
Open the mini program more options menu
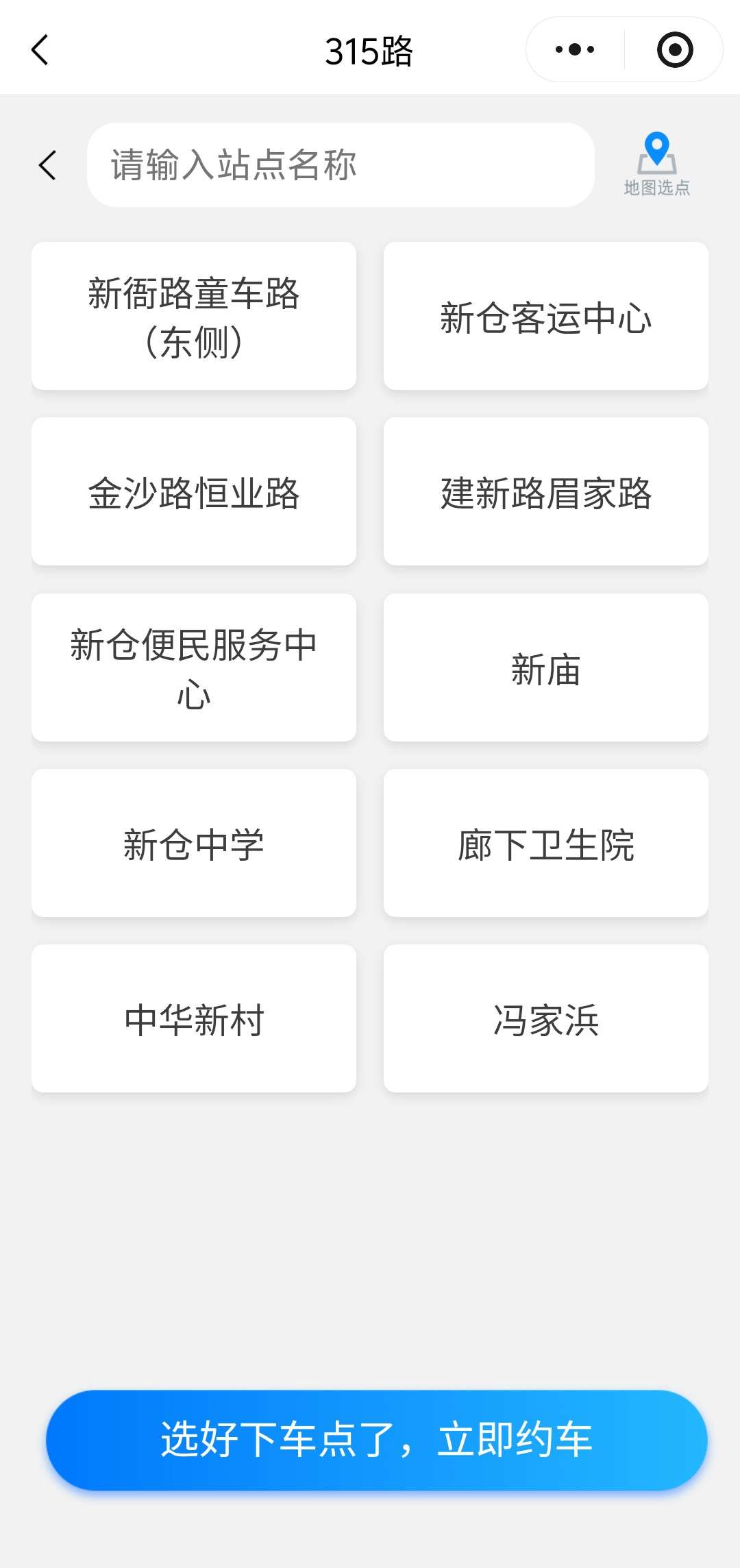pos(575,50)
